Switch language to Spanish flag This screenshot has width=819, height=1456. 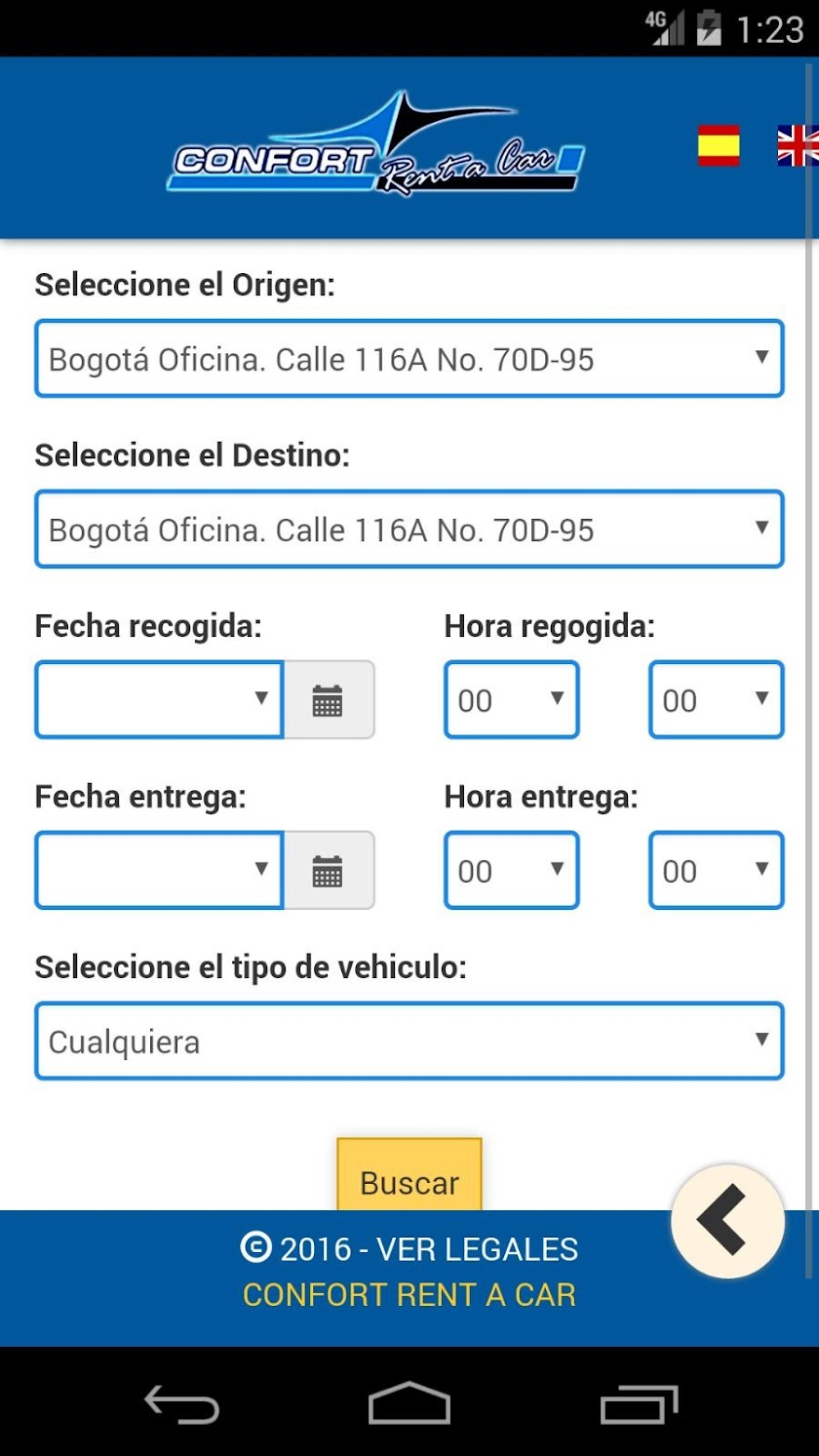tap(719, 145)
